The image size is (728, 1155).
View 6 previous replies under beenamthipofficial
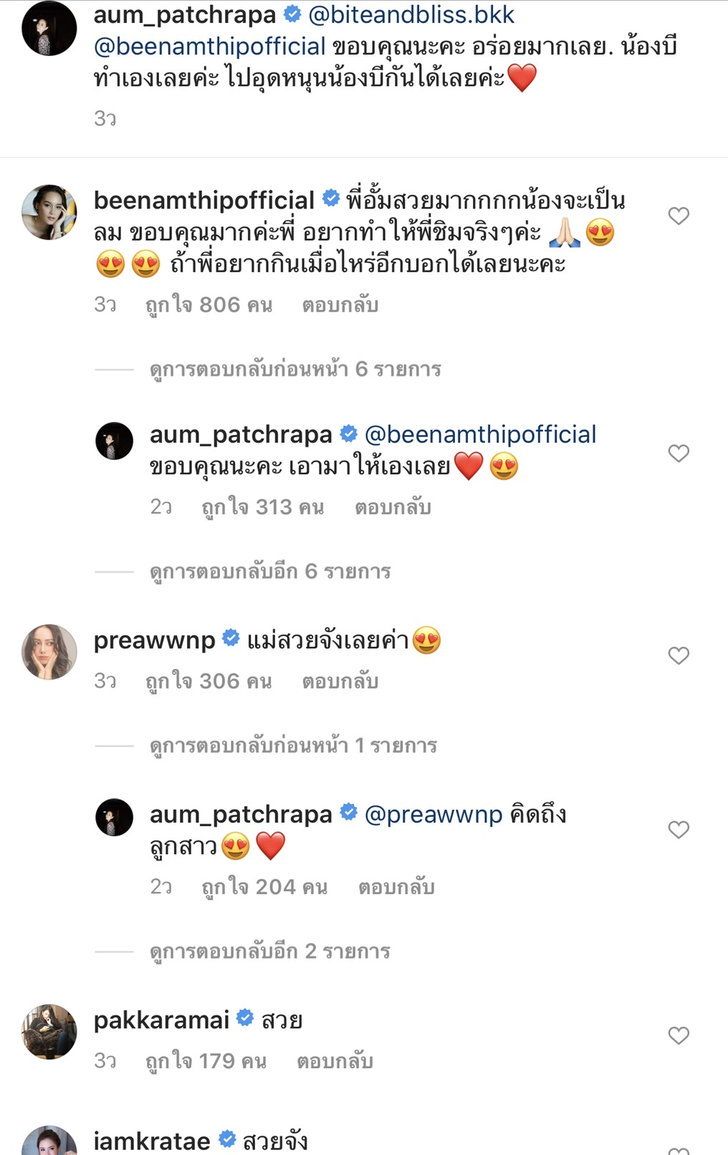coord(295,369)
